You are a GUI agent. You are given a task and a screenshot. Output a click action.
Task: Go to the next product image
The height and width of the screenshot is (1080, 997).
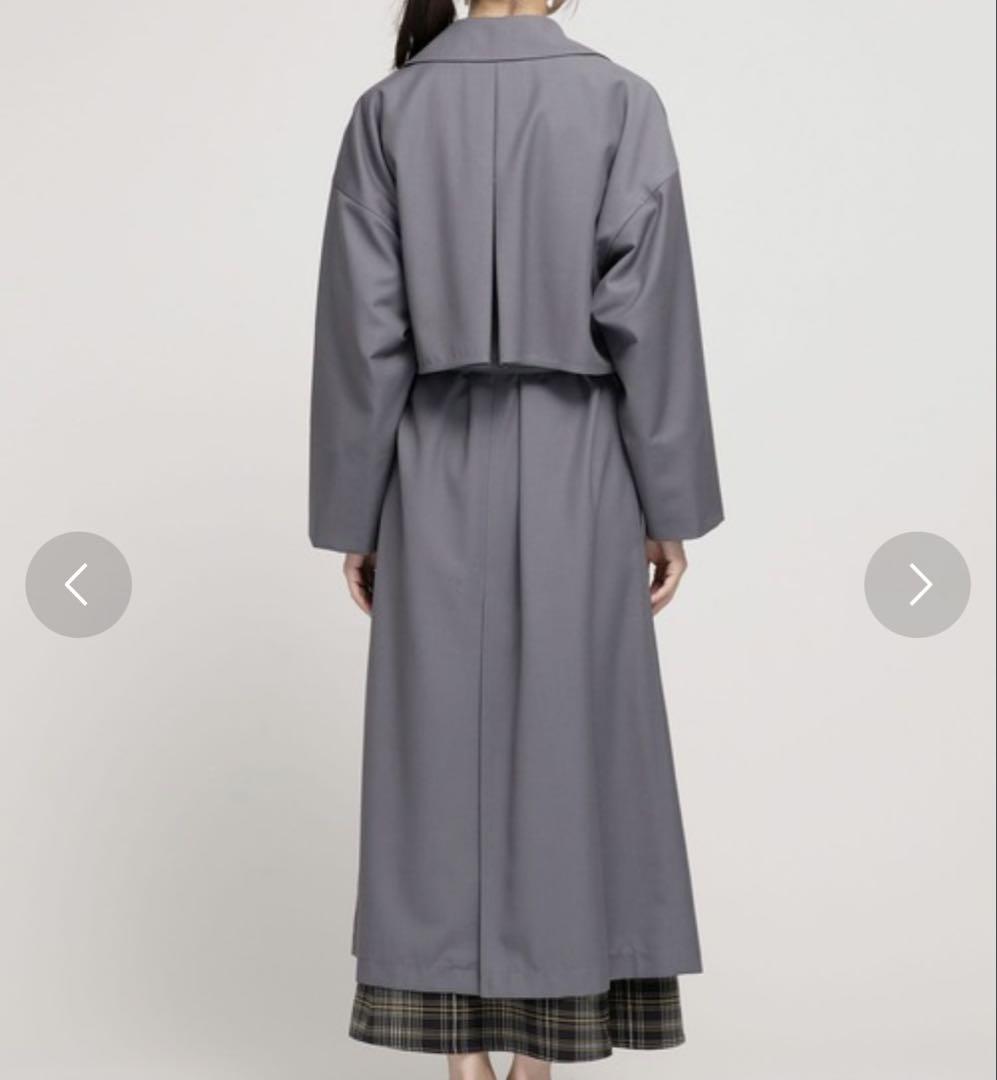click(x=917, y=584)
